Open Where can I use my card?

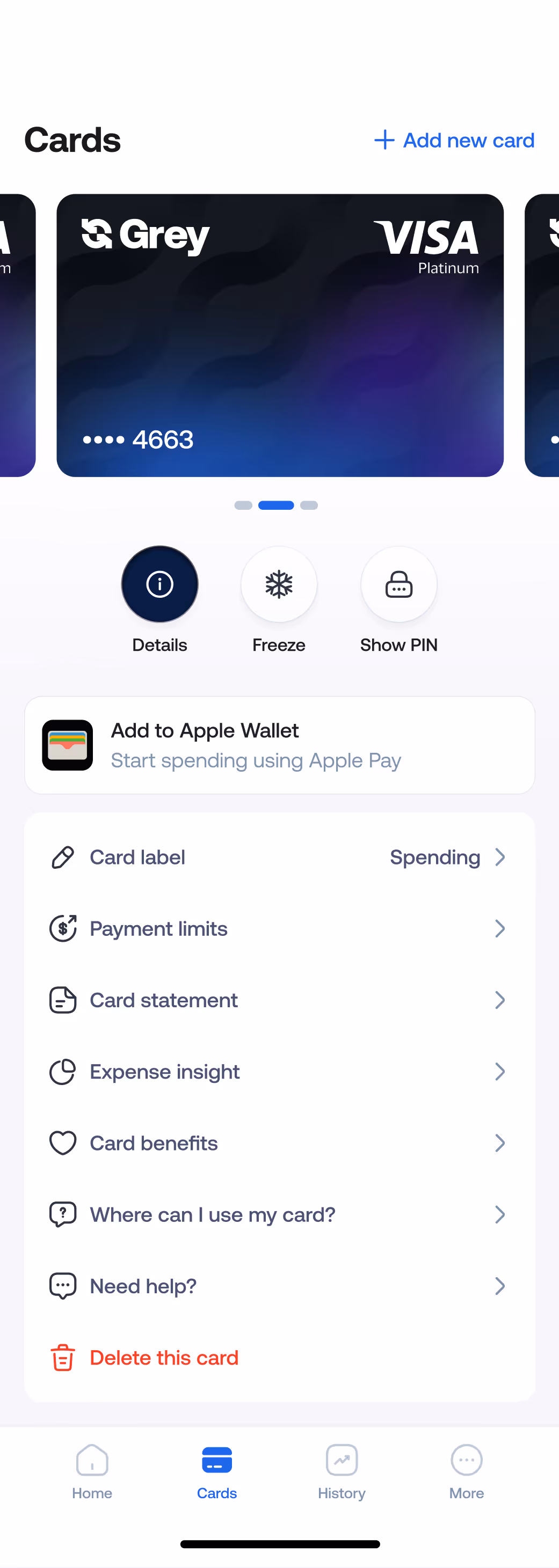coord(279,1214)
